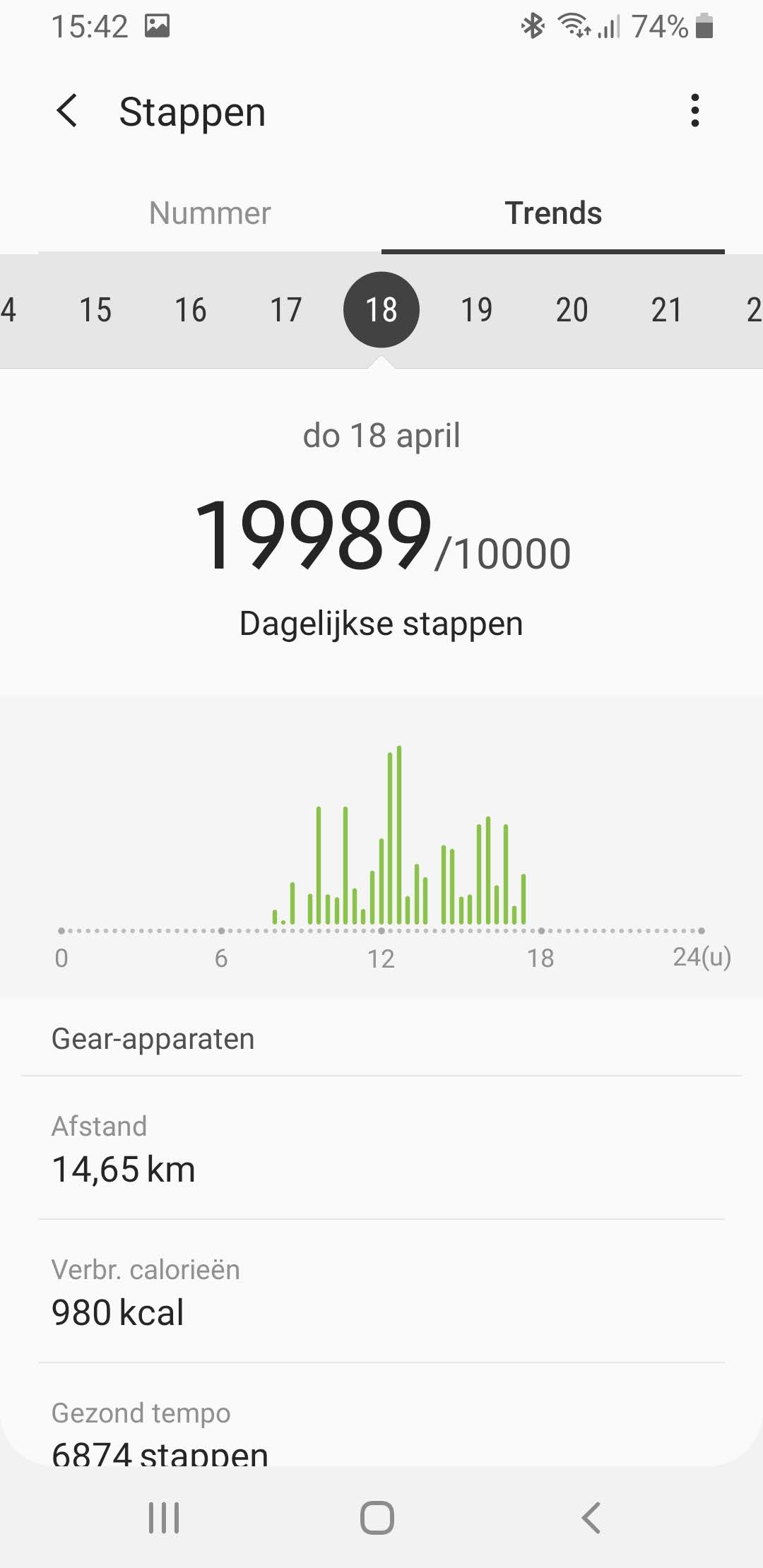This screenshot has height=1568, width=763.
Task: Select day 15 in the date strip
Action: (x=95, y=310)
